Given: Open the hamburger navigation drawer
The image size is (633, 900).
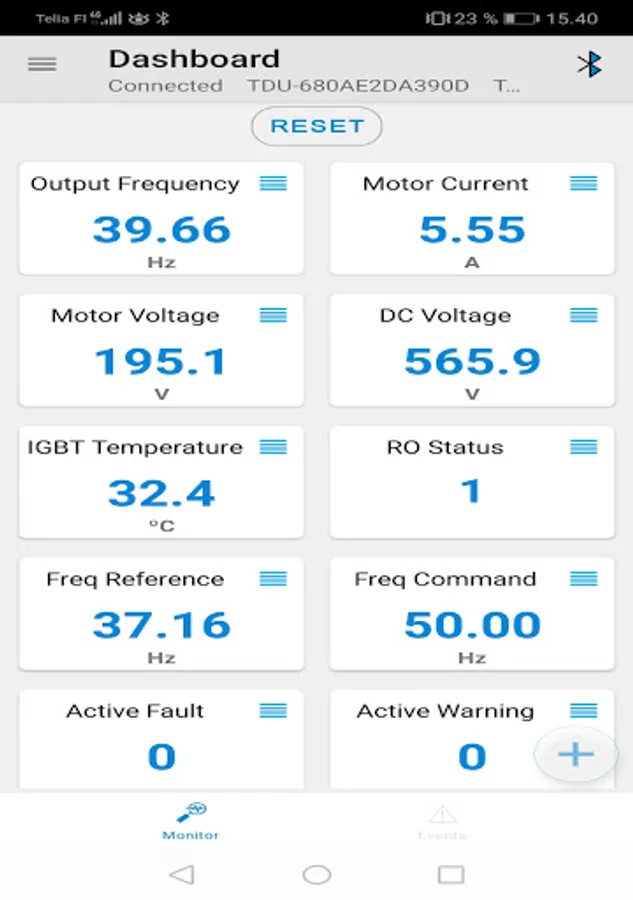Looking at the screenshot, I should tap(42, 65).
